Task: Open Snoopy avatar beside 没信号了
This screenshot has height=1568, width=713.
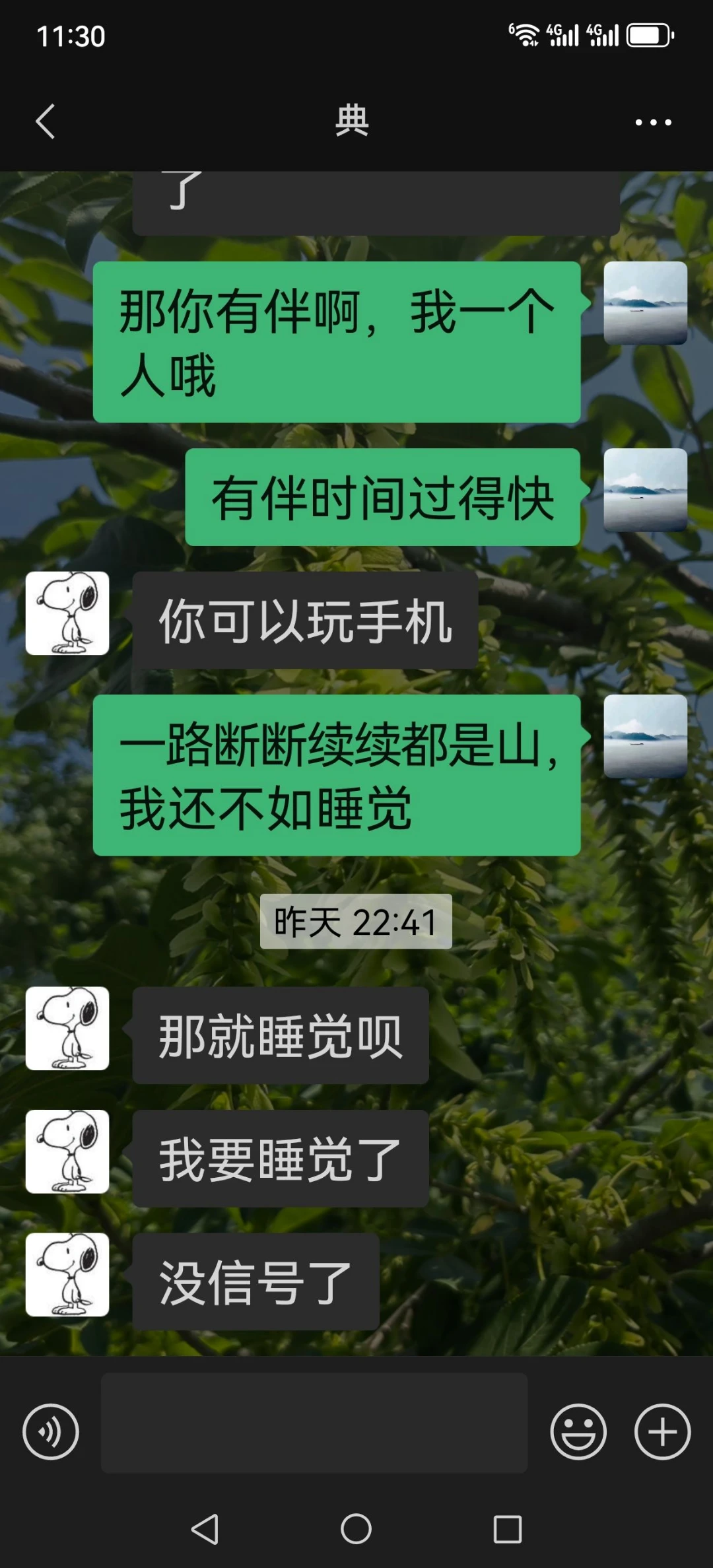Action: coord(67,1274)
